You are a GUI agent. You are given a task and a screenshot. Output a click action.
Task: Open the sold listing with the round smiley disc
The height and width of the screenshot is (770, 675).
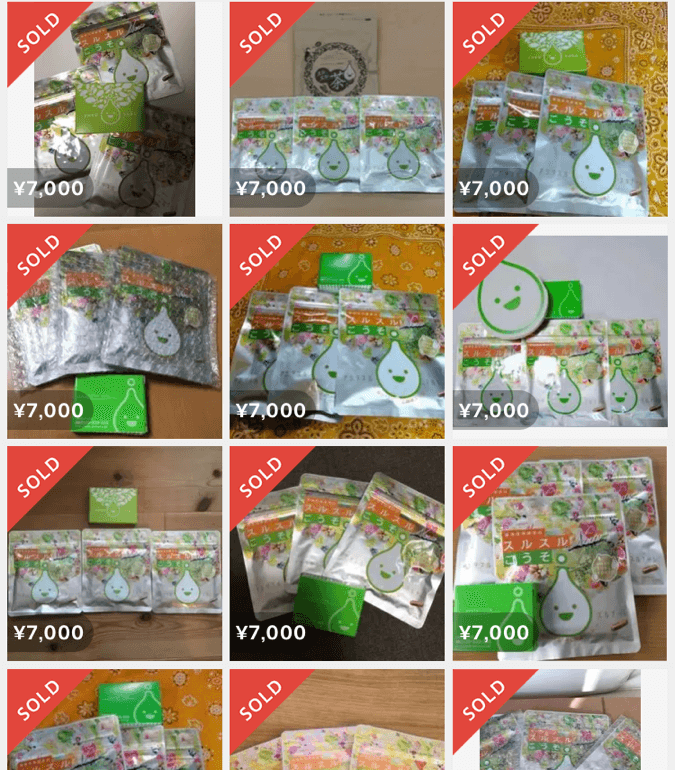point(560,331)
